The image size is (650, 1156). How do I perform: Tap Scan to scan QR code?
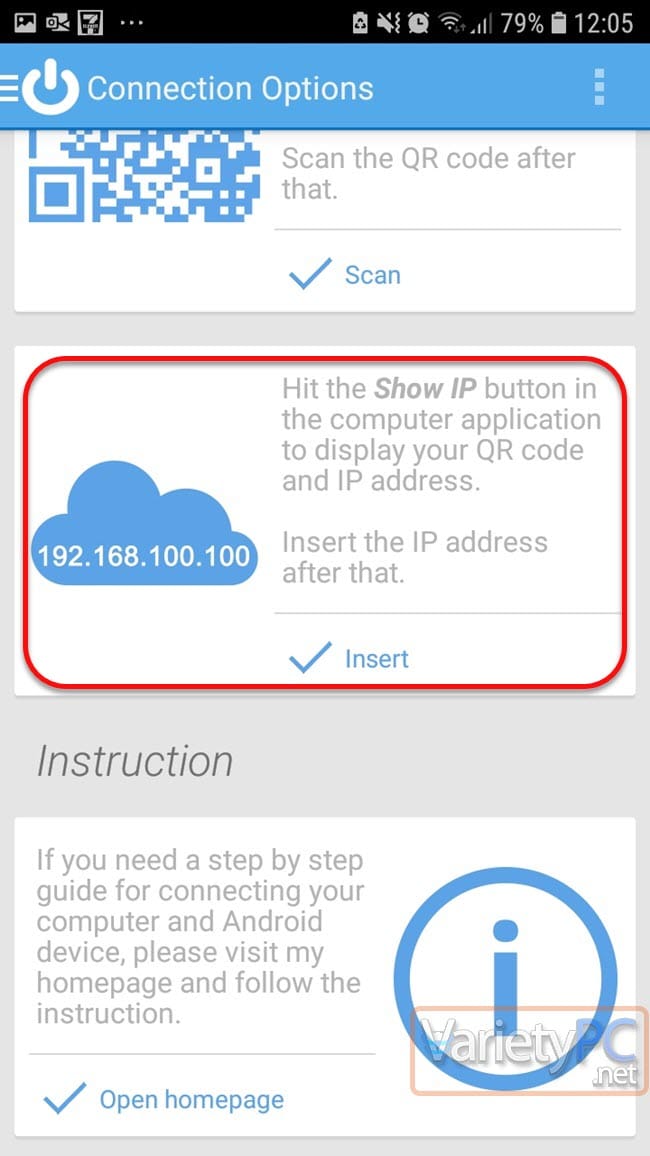345,275
